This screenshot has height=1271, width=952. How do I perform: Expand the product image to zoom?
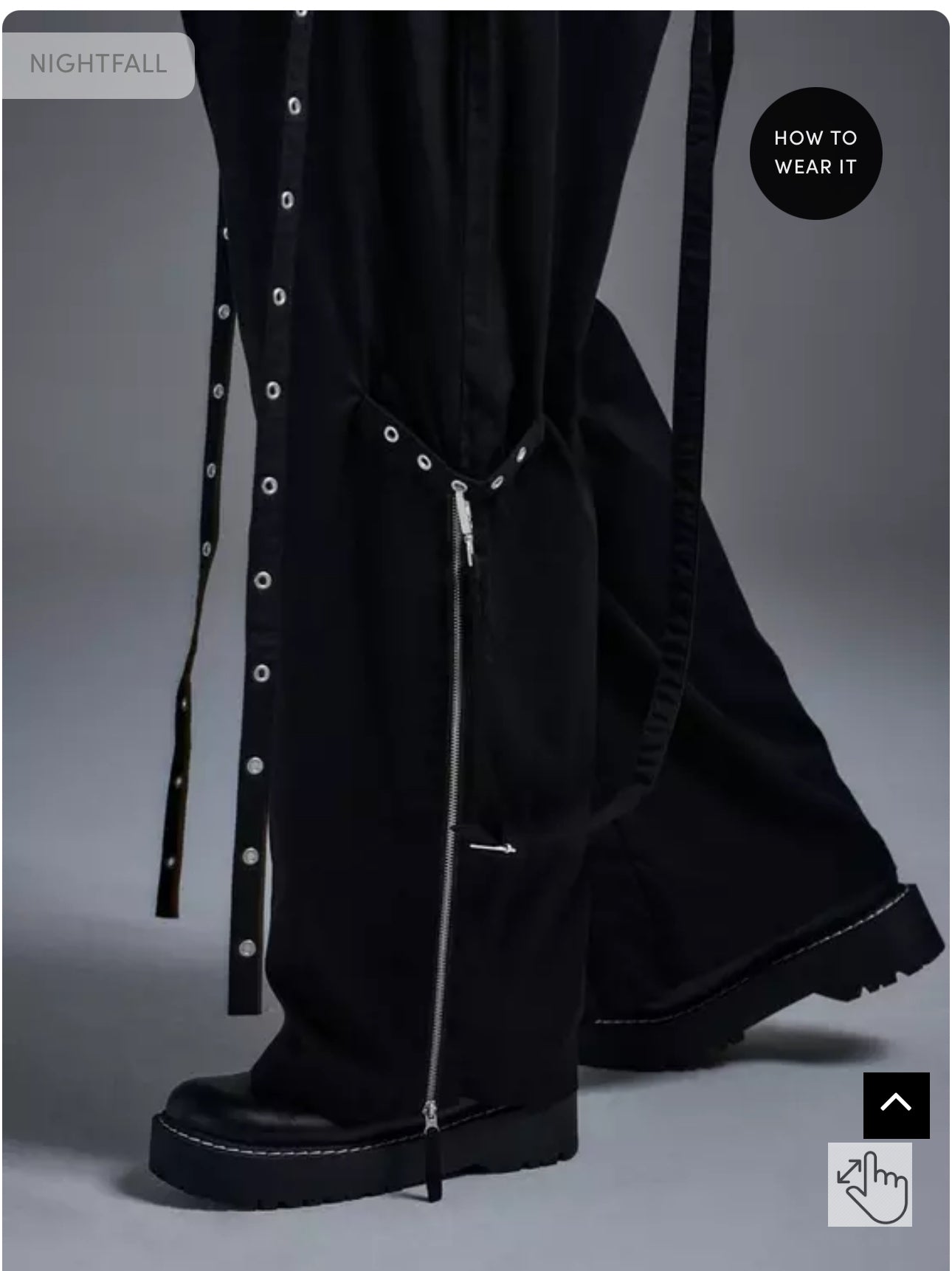(869, 1185)
